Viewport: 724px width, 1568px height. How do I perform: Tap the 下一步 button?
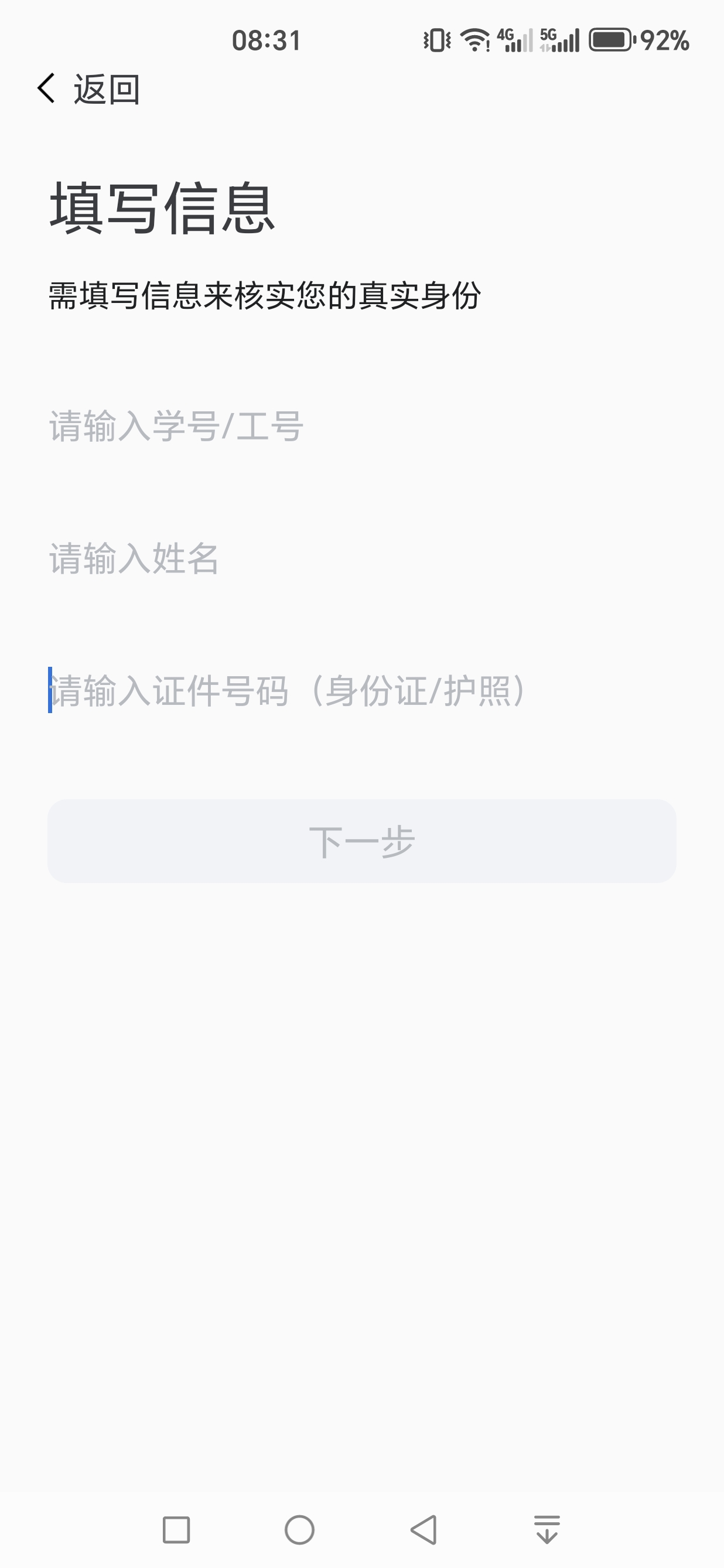[x=362, y=841]
